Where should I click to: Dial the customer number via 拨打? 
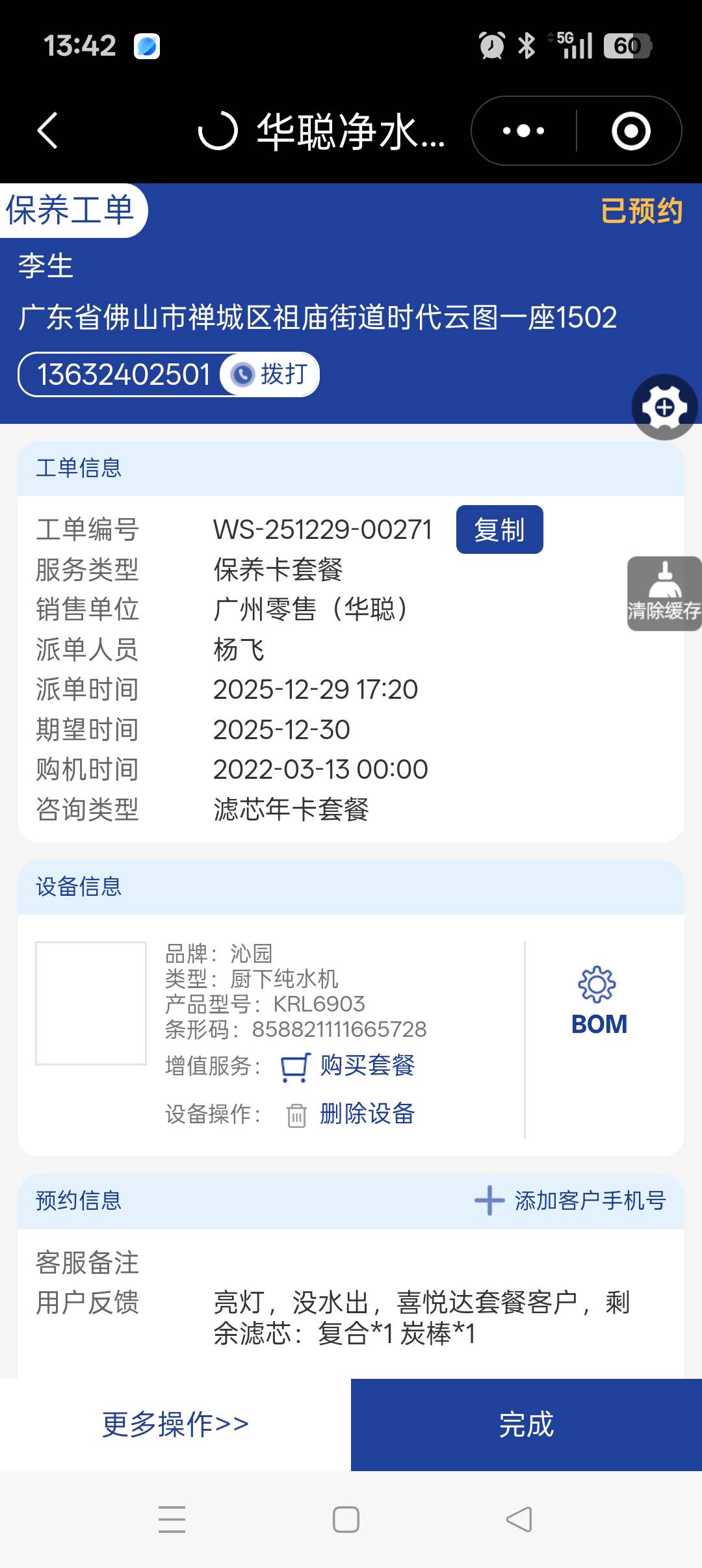click(x=272, y=374)
